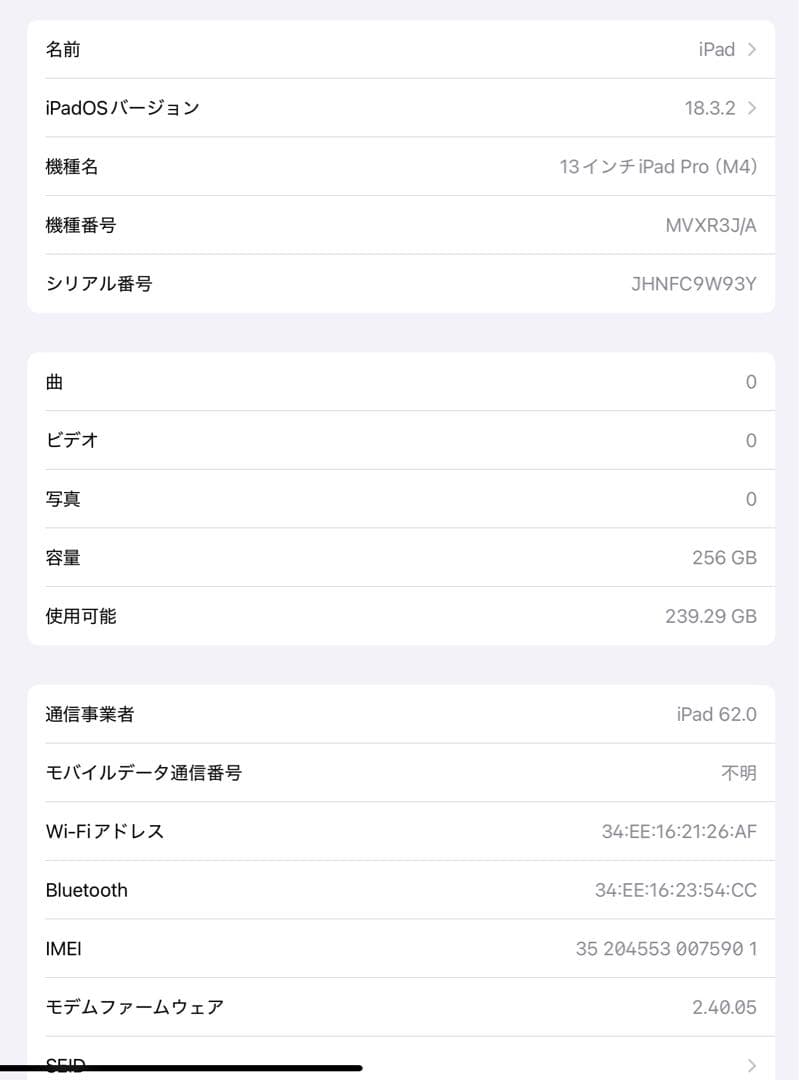
Task: Expand the iPadOS バージョン row chevron
Action: point(754,107)
